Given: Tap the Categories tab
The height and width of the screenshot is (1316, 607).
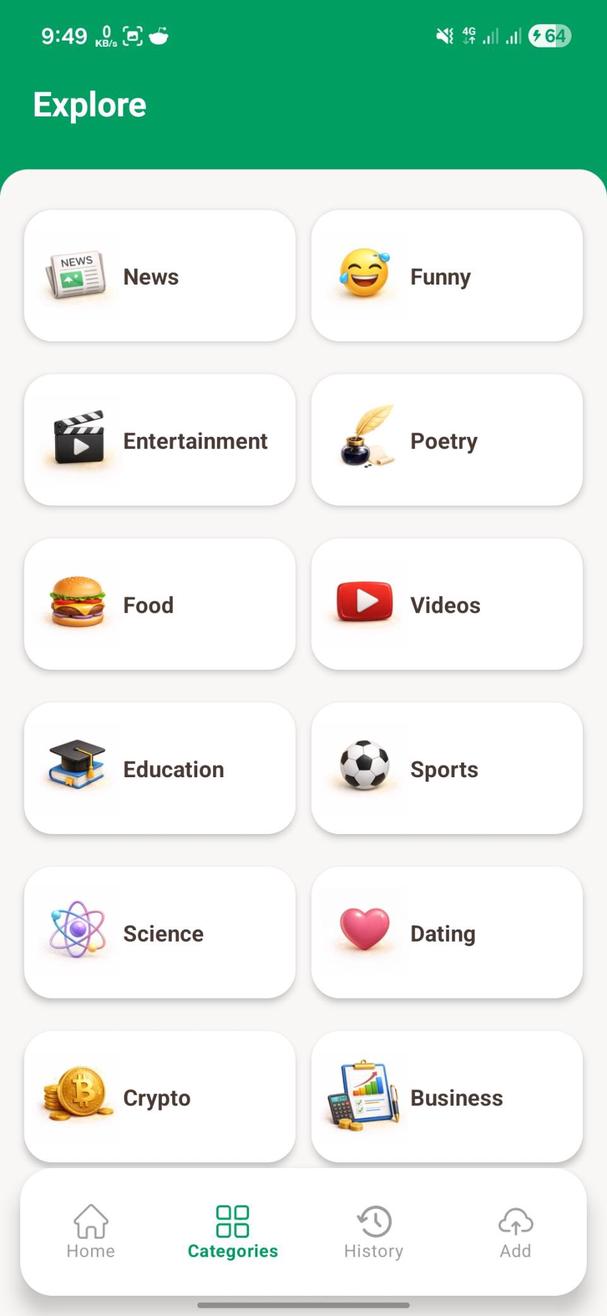Looking at the screenshot, I should [233, 1231].
